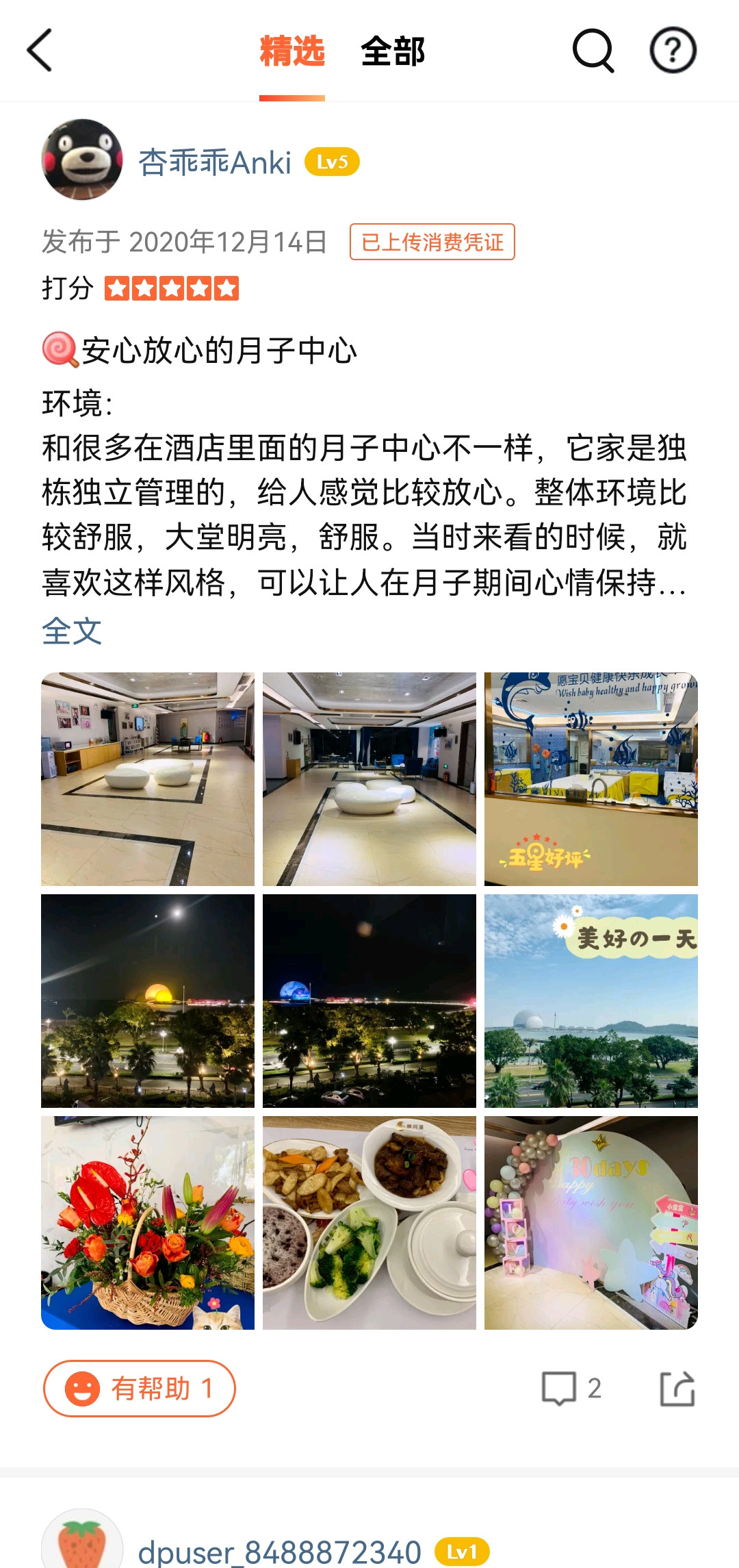Open the night view photo with blue dome
This screenshot has height=1568, width=739.
click(369, 1001)
